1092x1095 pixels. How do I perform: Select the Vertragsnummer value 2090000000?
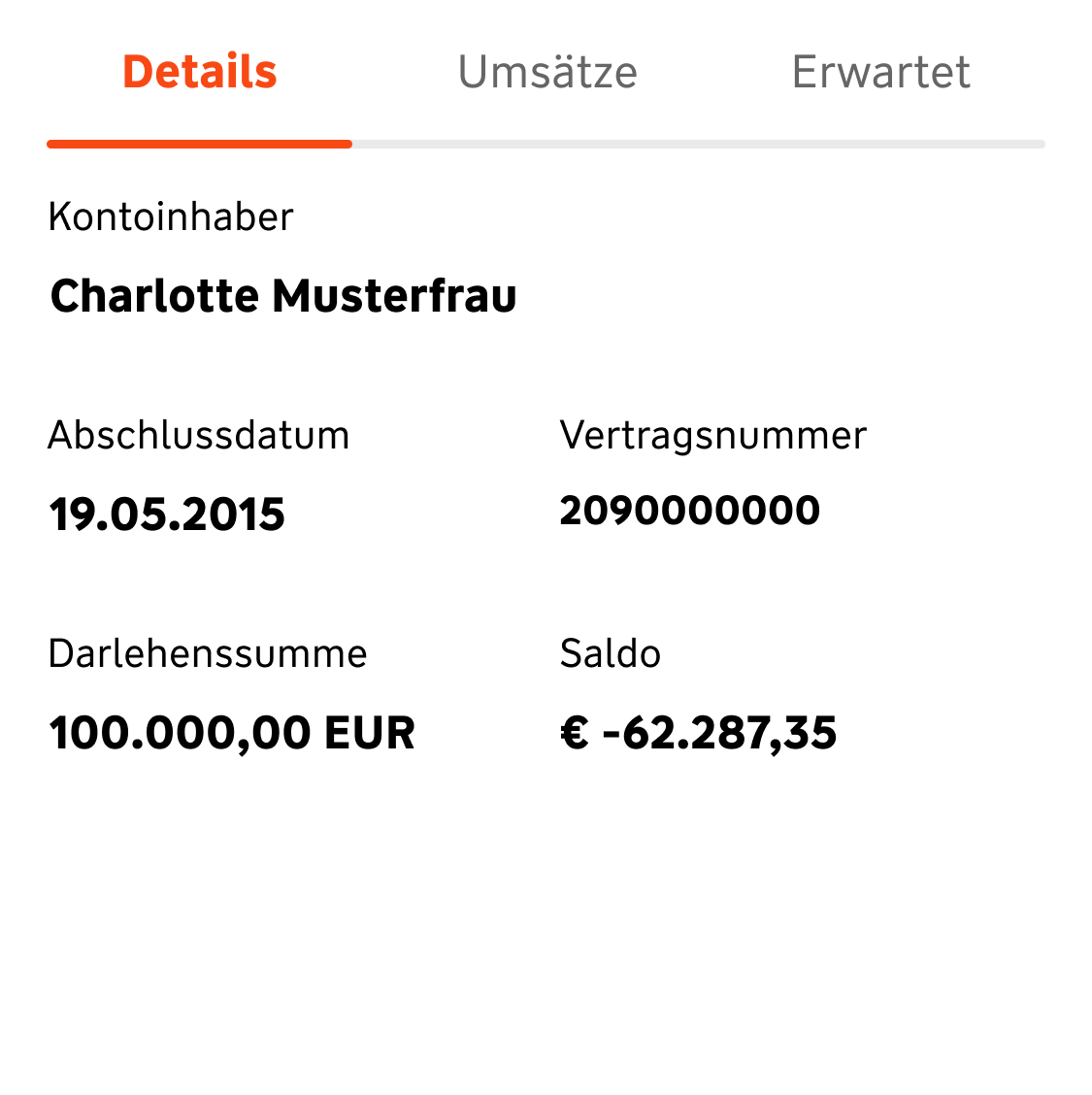(690, 509)
